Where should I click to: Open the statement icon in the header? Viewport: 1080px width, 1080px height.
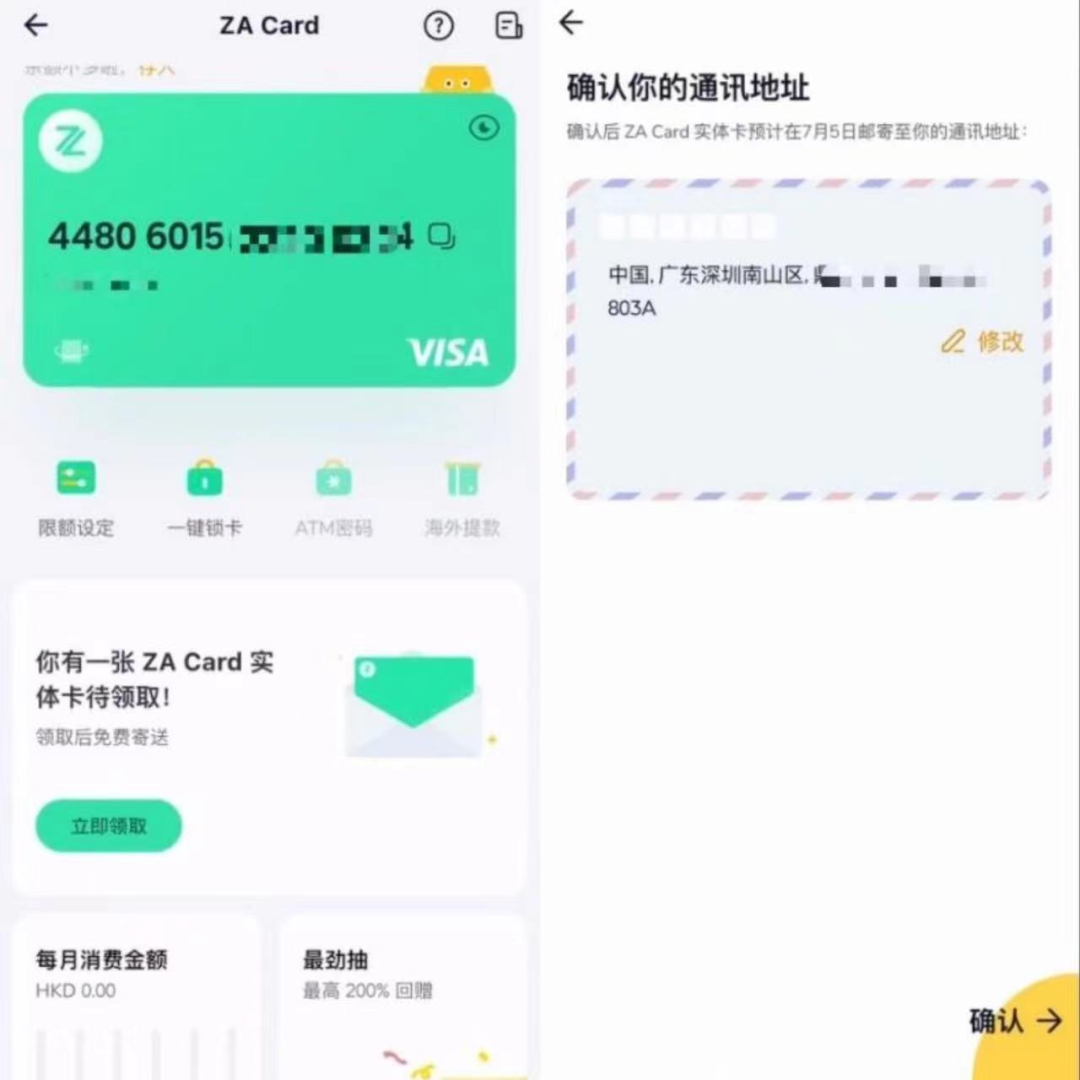tap(509, 26)
